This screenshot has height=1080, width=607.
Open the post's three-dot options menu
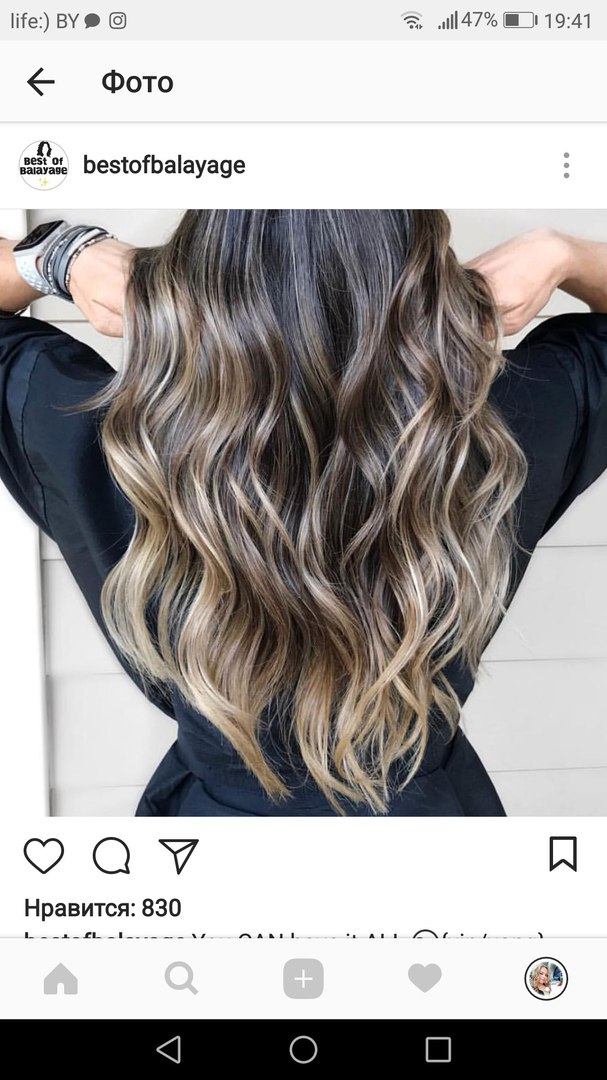pyautogui.click(x=566, y=165)
